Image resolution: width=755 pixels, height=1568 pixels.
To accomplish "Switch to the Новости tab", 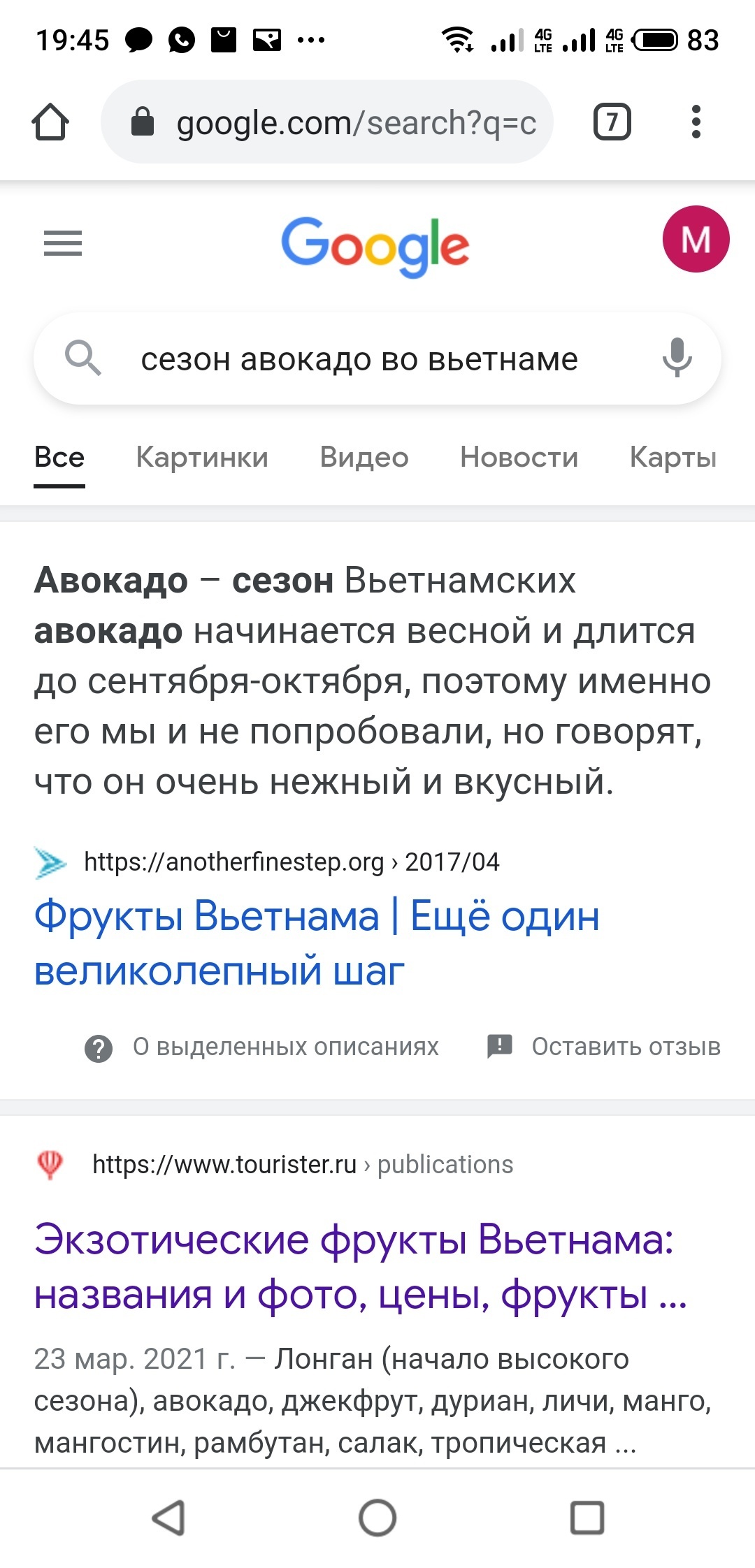I will coord(519,458).
